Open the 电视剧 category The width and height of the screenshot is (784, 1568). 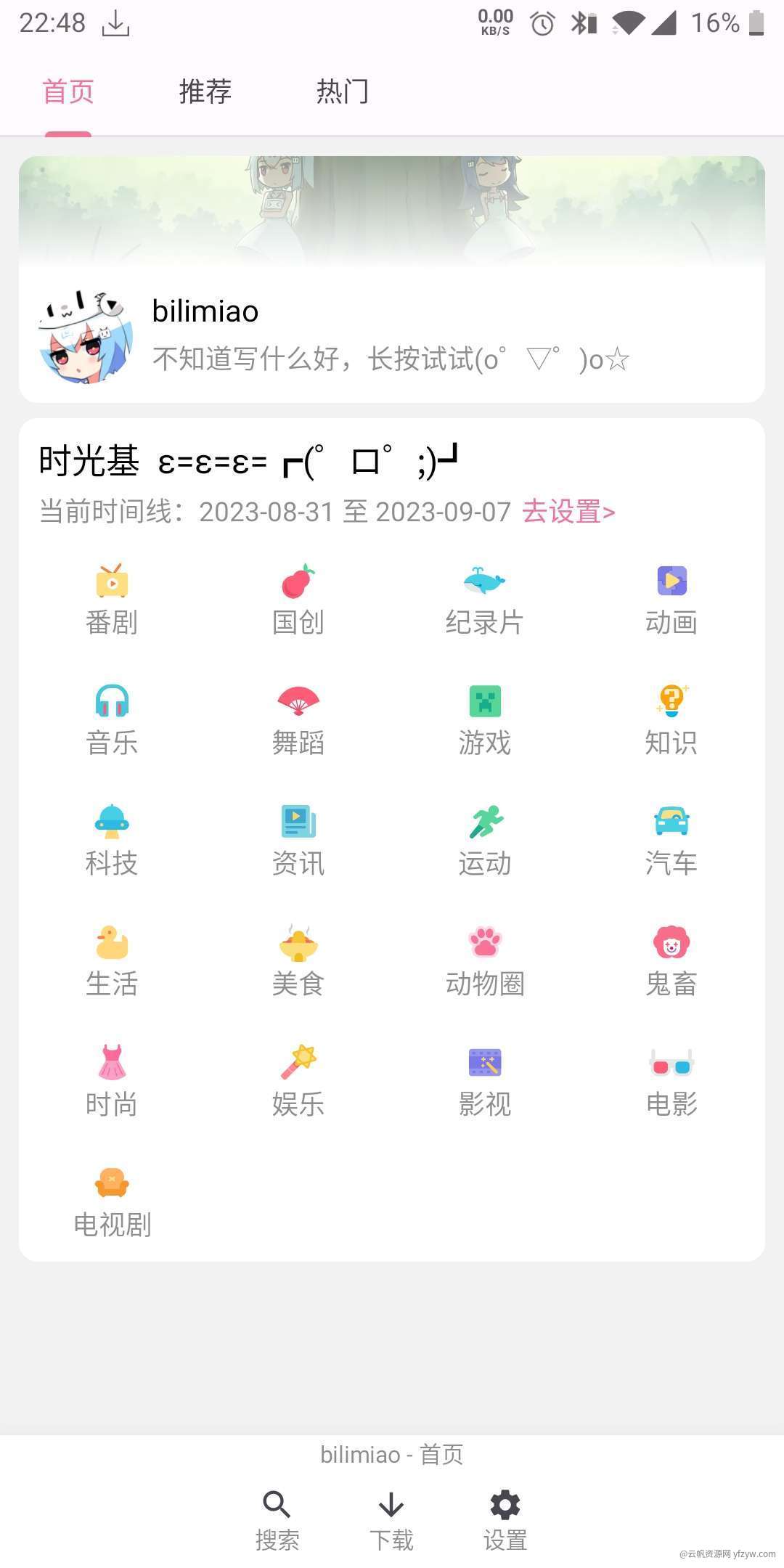112,1203
